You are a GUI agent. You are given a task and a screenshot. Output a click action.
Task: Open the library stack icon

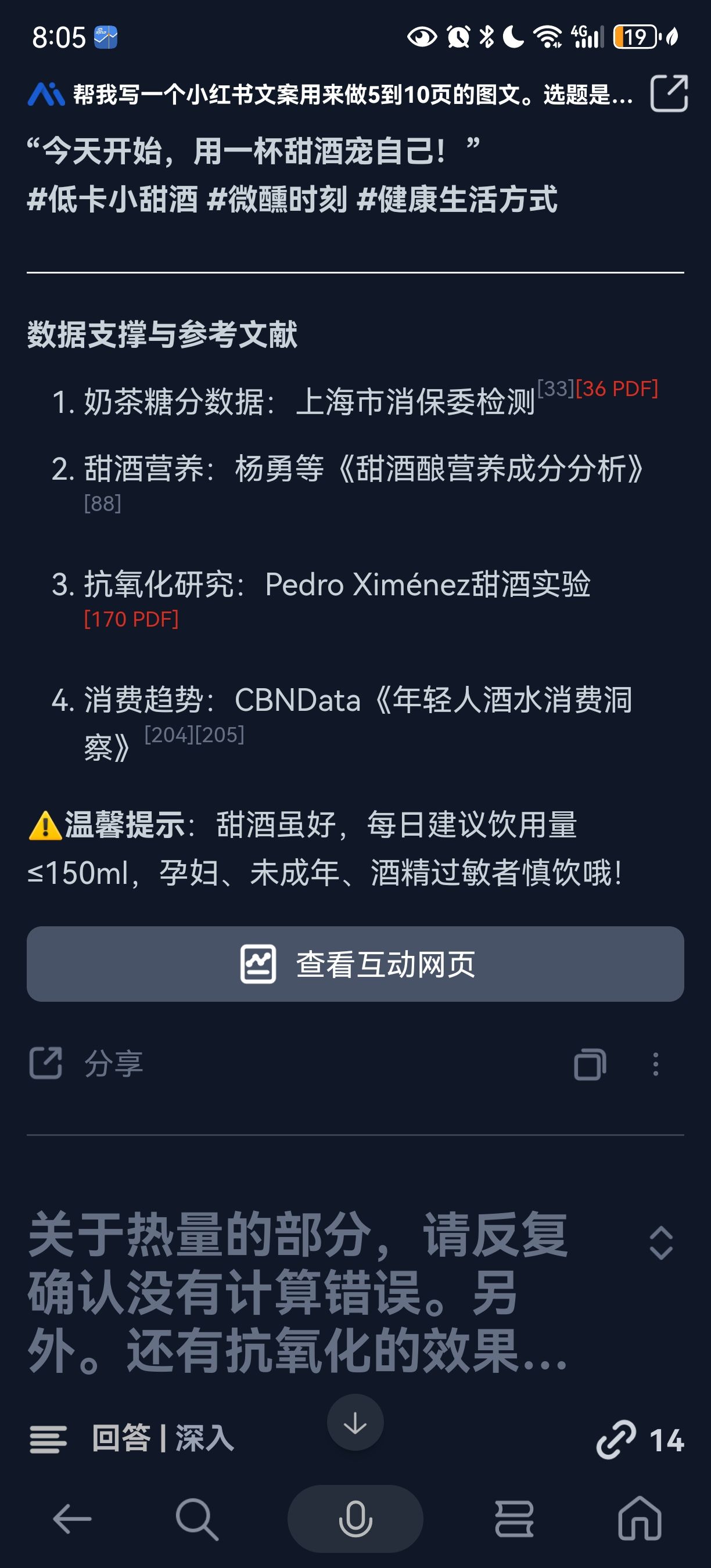click(x=515, y=1519)
